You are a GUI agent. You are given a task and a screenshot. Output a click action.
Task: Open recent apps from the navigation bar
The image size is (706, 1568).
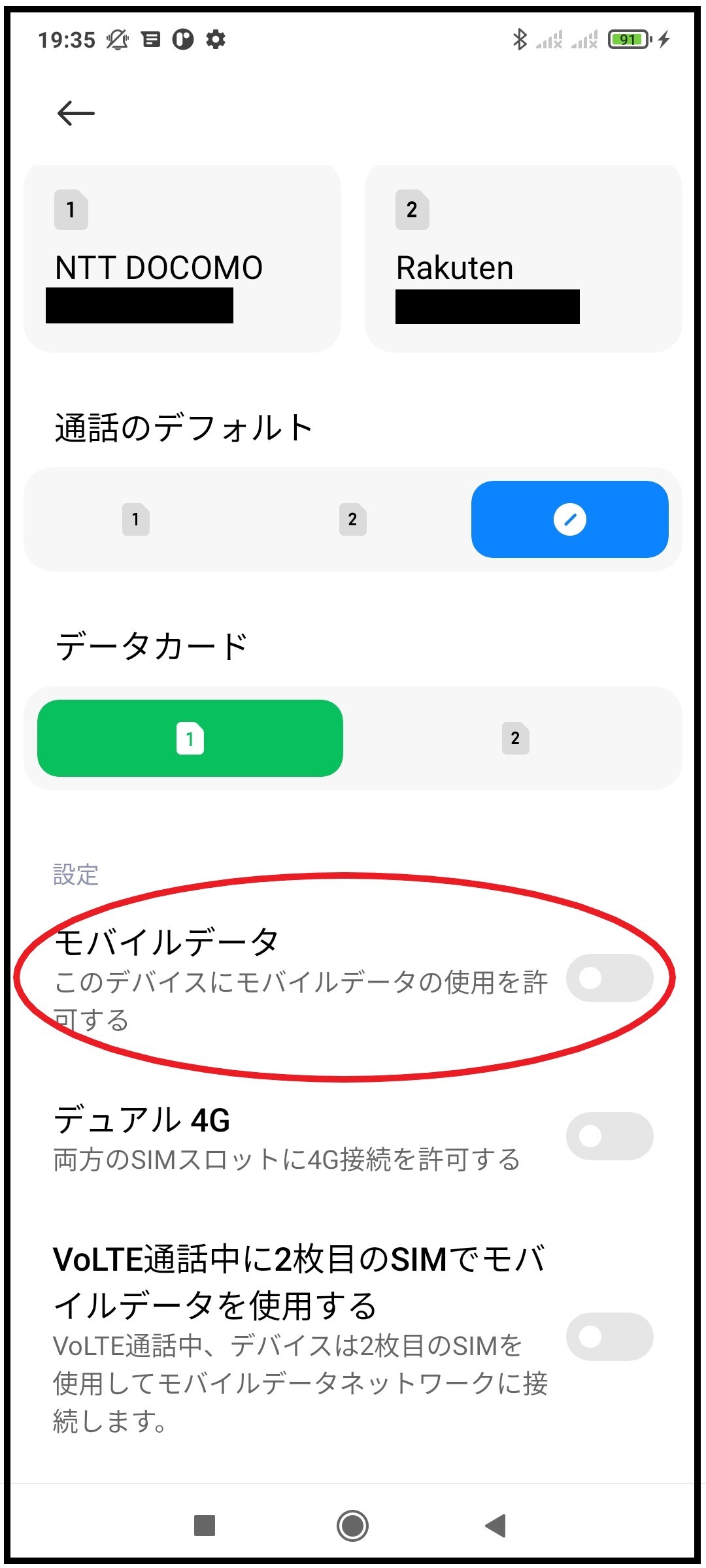pyautogui.click(x=205, y=1526)
